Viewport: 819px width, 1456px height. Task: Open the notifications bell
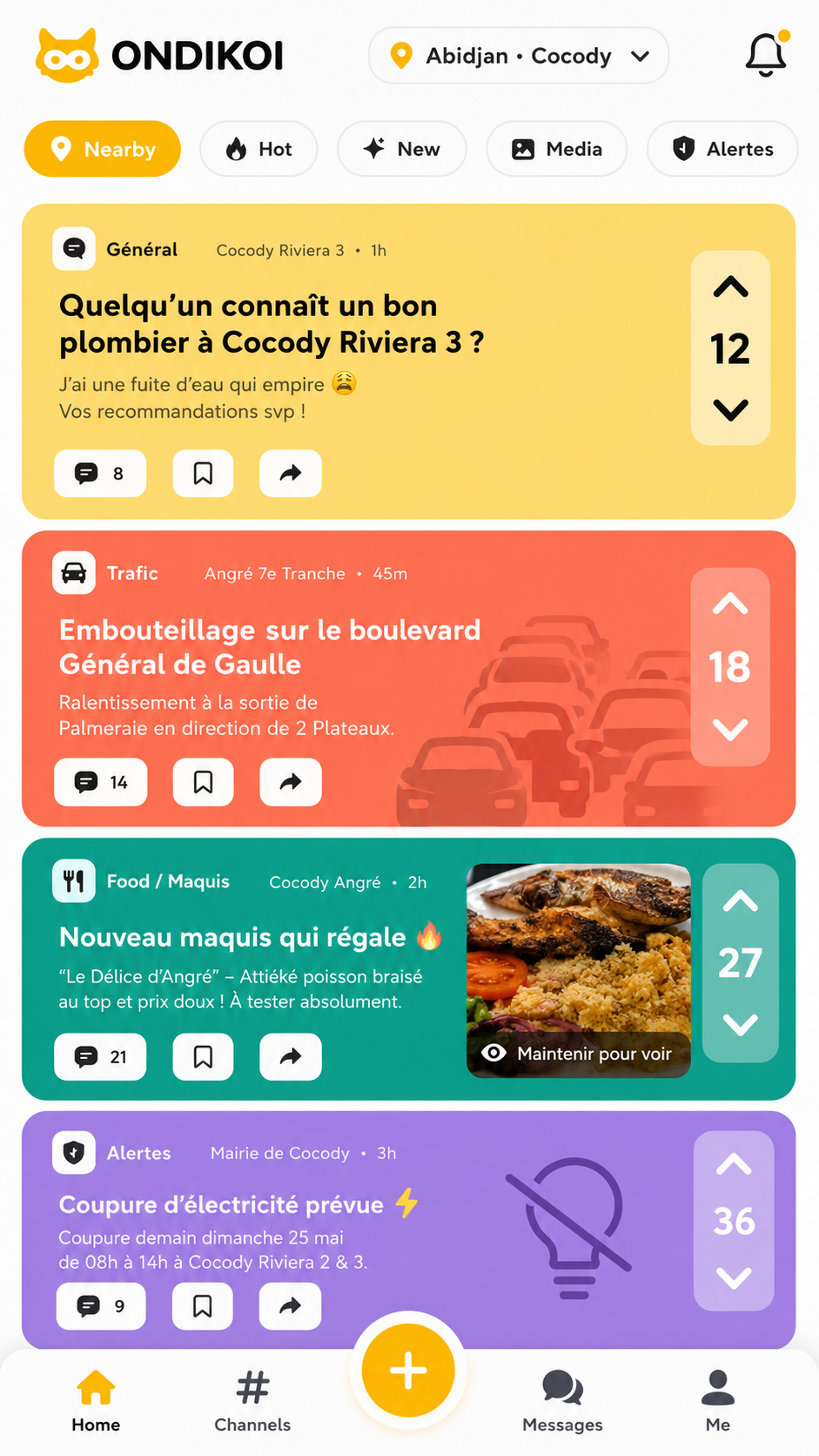click(x=766, y=55)
